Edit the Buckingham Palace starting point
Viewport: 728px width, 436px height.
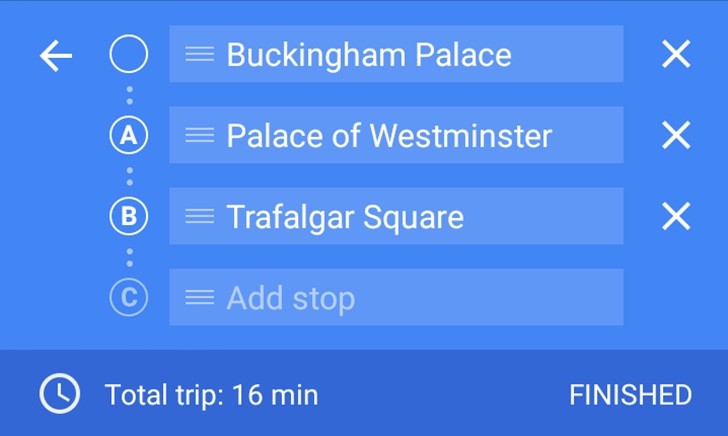pyautogui.click(x=400, y=55)
